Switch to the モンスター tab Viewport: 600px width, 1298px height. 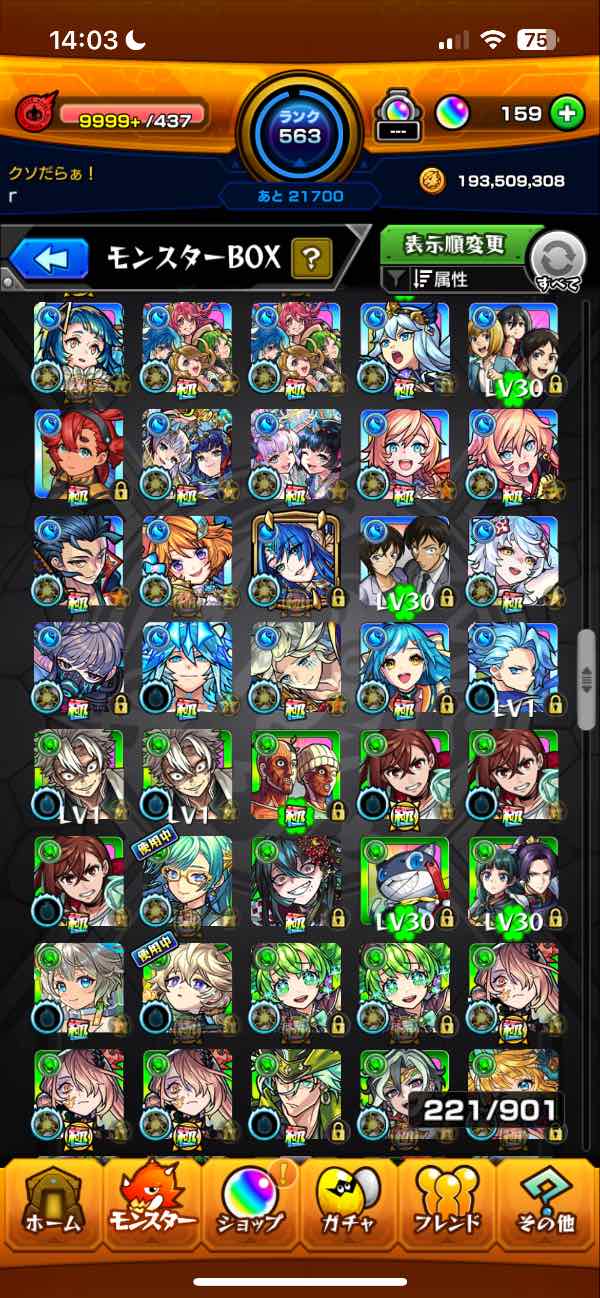(x=152, y=1202)
